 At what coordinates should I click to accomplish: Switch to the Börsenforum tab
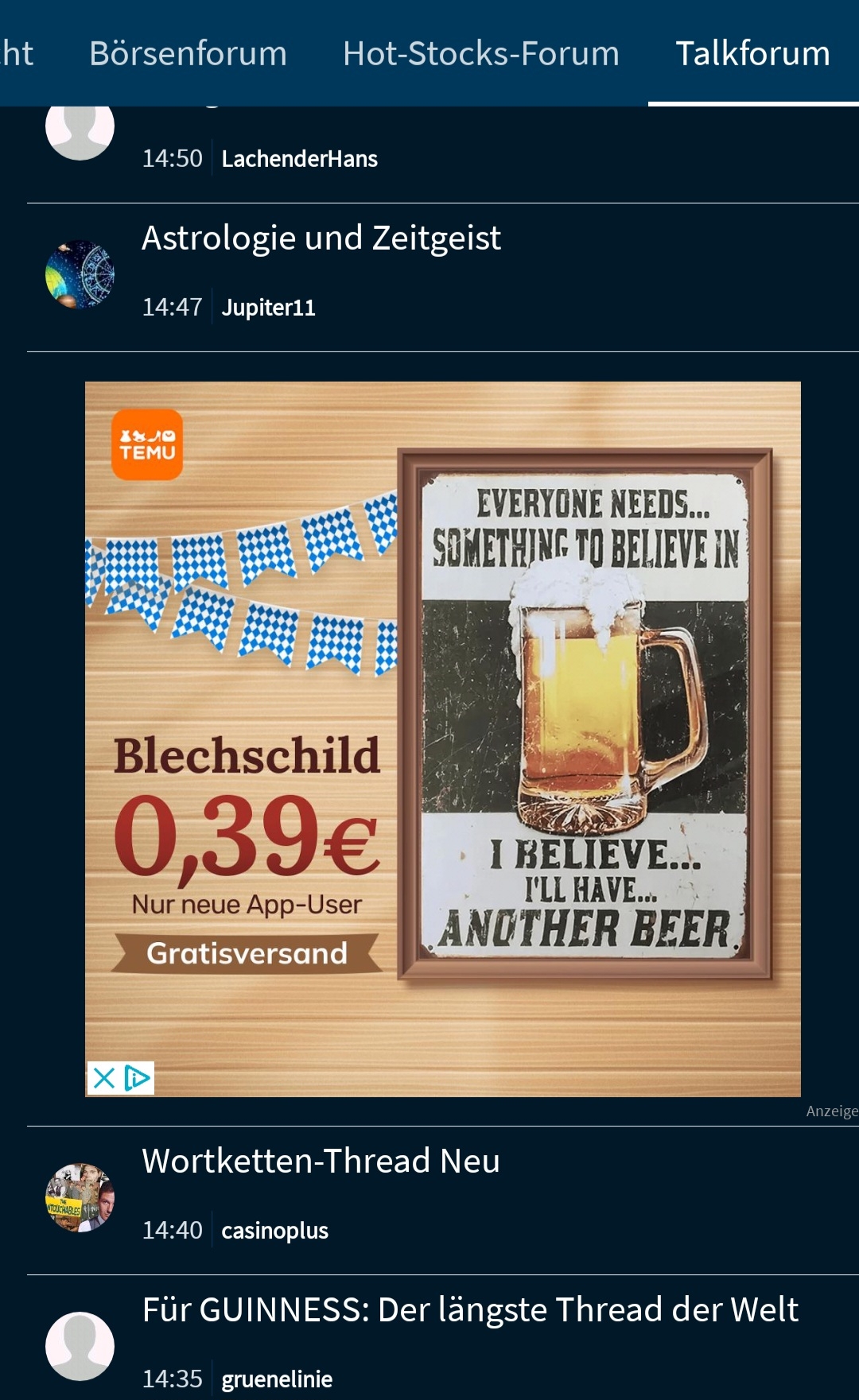(188, 53)
